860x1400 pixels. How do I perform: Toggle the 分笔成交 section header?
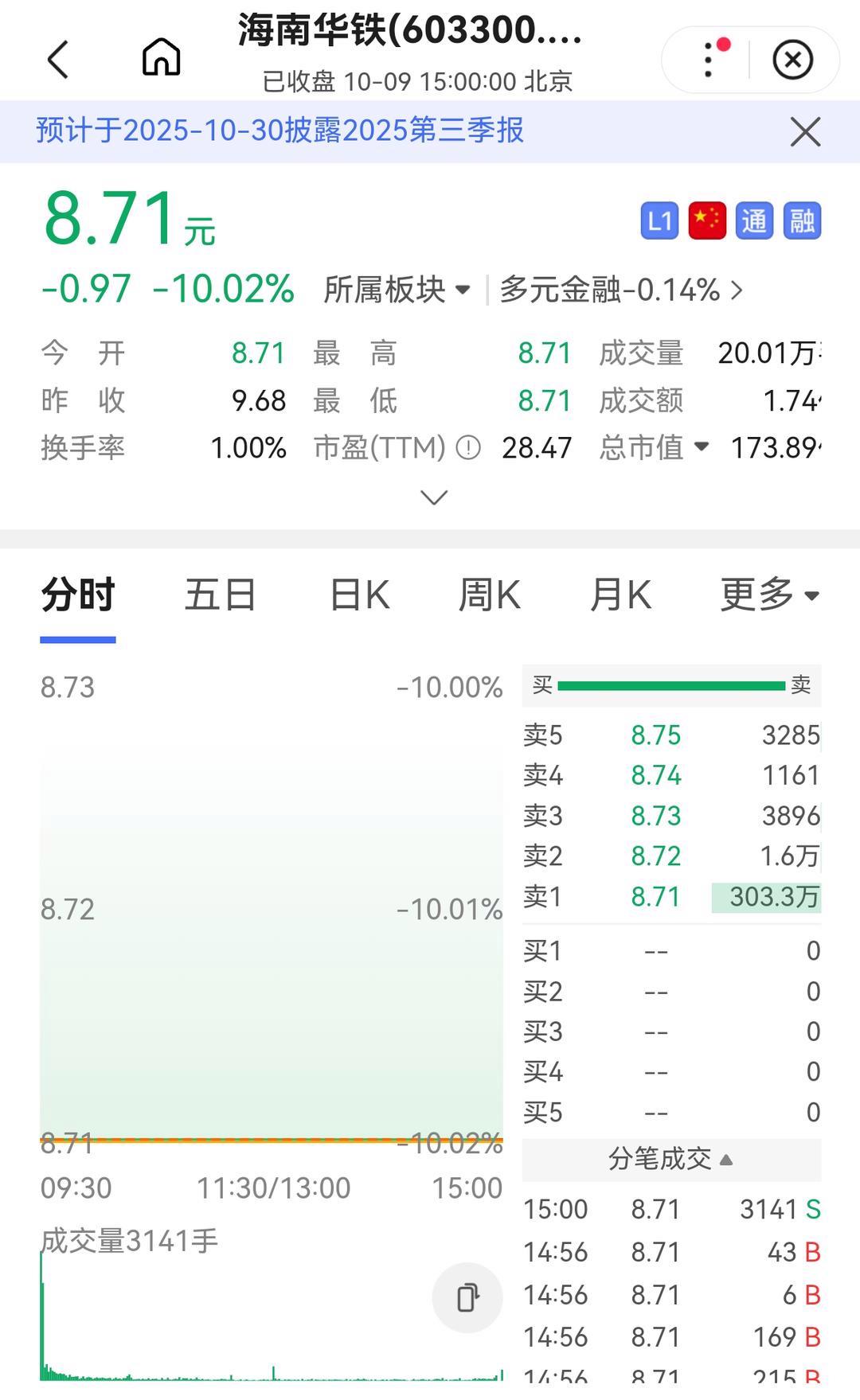(x=670, y=1159)
